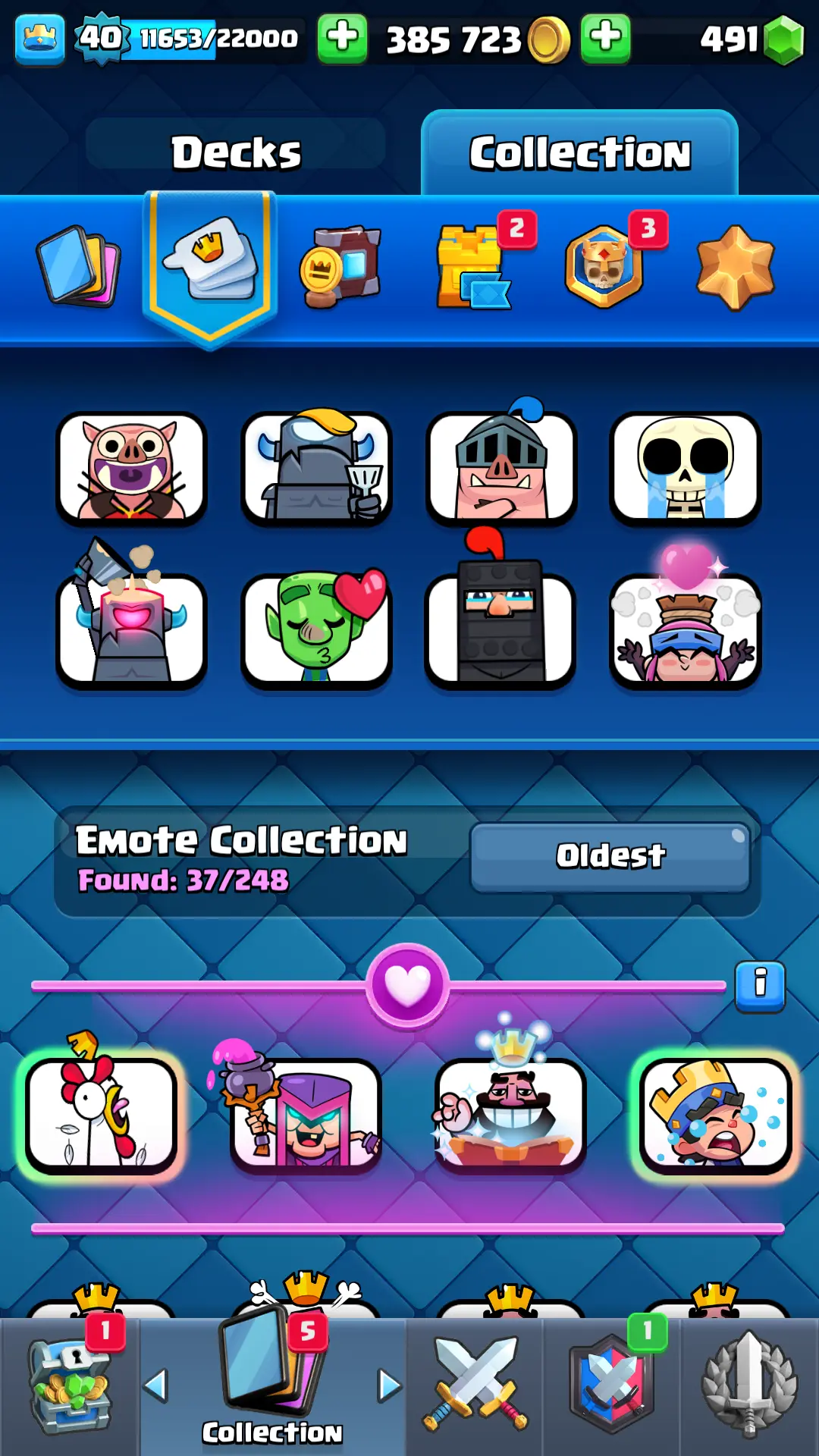Open the cards collection icon
819x1456 pixels.
(79, 267)
